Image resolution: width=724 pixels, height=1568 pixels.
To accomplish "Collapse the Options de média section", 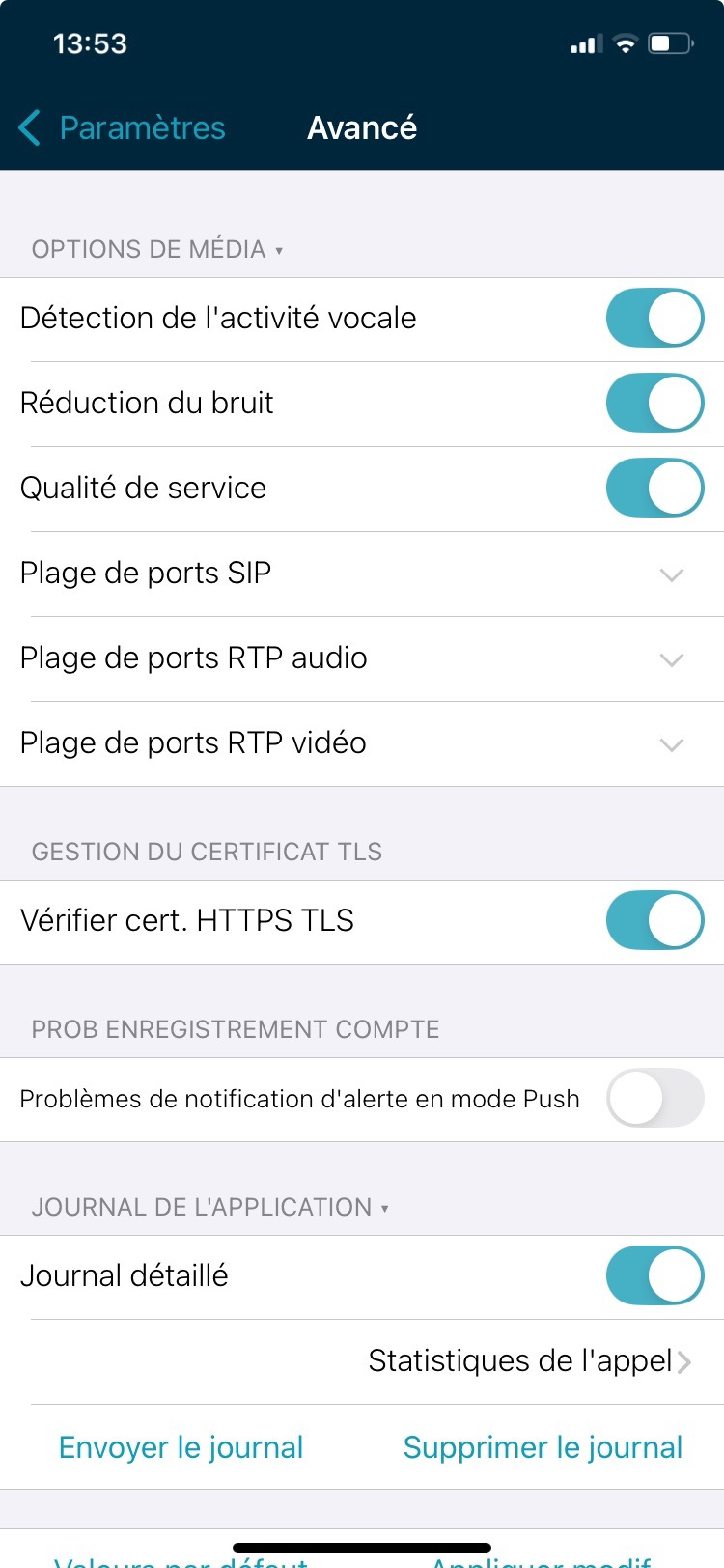I will (157, 249).
